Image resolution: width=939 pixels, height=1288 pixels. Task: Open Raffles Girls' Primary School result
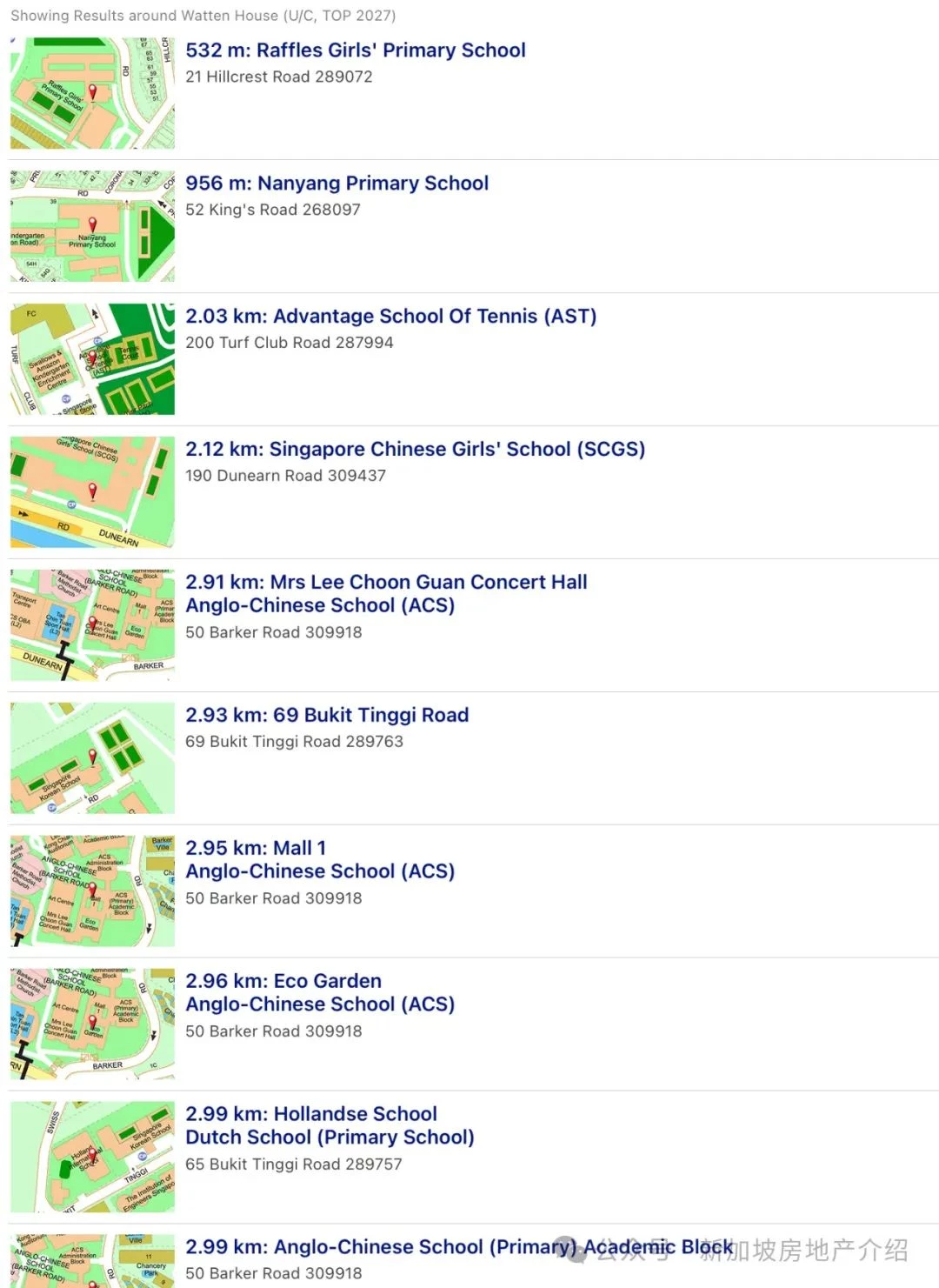(355, 50)
